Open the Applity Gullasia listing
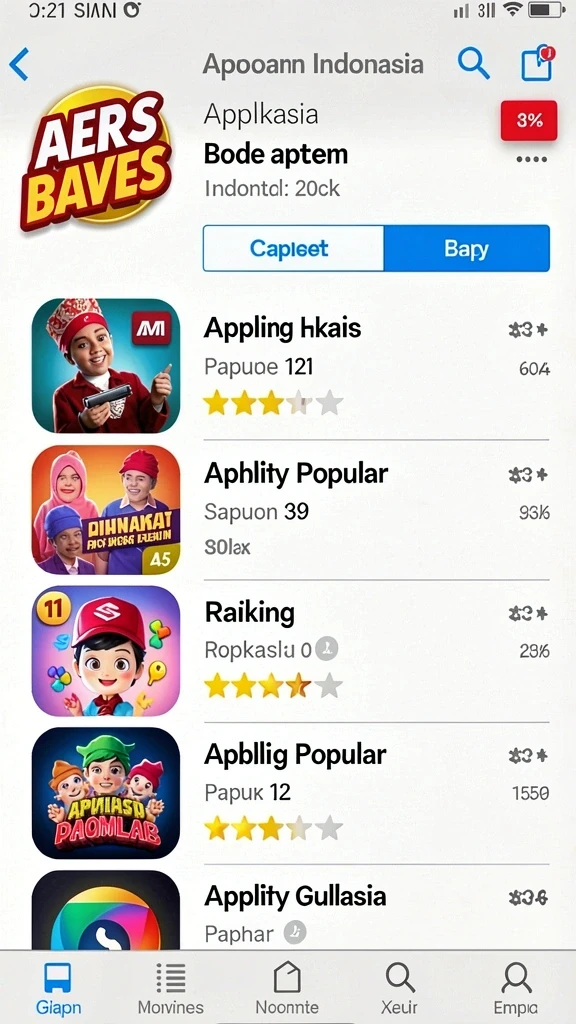This screenshot has width=576, height=1024. point(291,908)
